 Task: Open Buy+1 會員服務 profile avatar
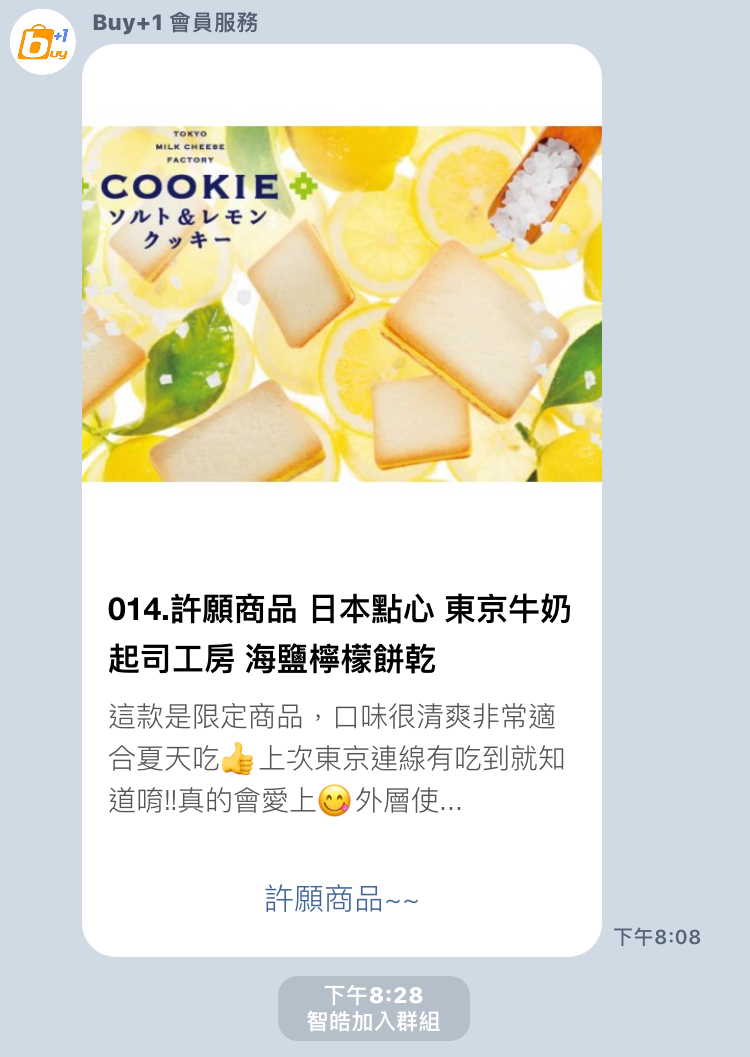tap(43, 42)
